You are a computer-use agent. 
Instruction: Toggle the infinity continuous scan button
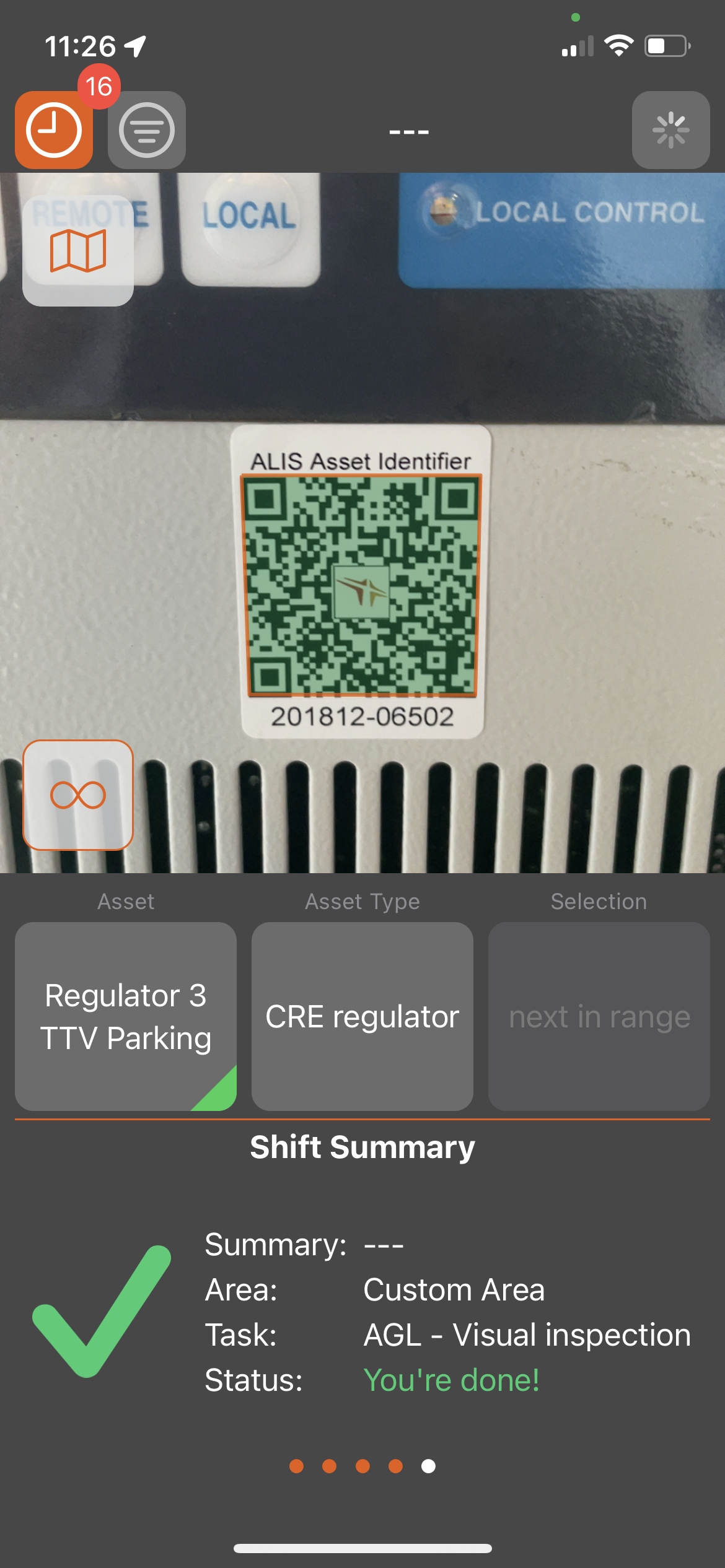[78, 795]
